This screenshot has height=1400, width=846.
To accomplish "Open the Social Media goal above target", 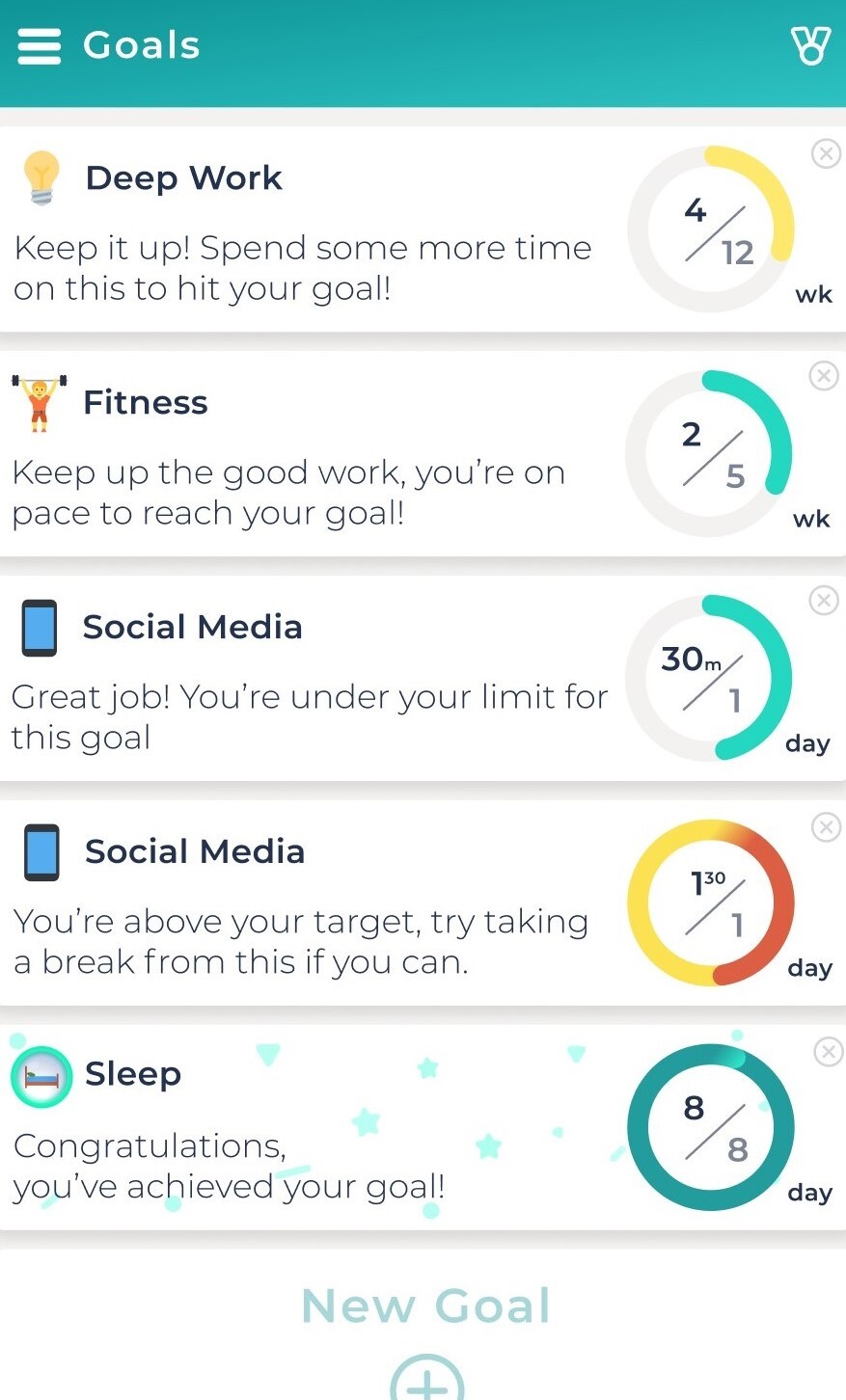I will click(423, 903).
